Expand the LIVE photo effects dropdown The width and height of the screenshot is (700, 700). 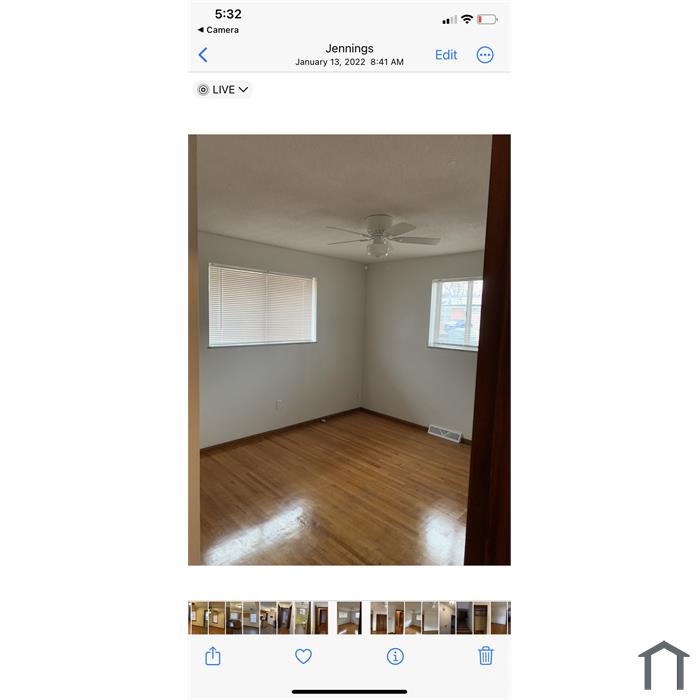pyautogui.click(x=223, y=90)
